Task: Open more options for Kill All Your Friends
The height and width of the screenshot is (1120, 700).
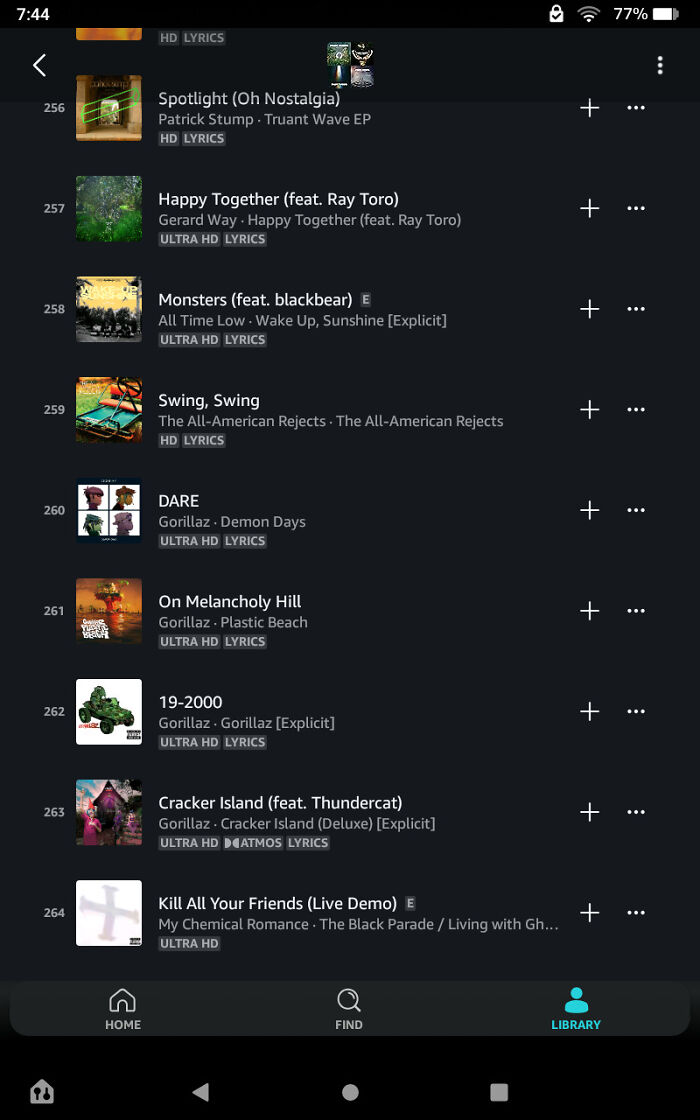Action: click(x=636, y=913)
